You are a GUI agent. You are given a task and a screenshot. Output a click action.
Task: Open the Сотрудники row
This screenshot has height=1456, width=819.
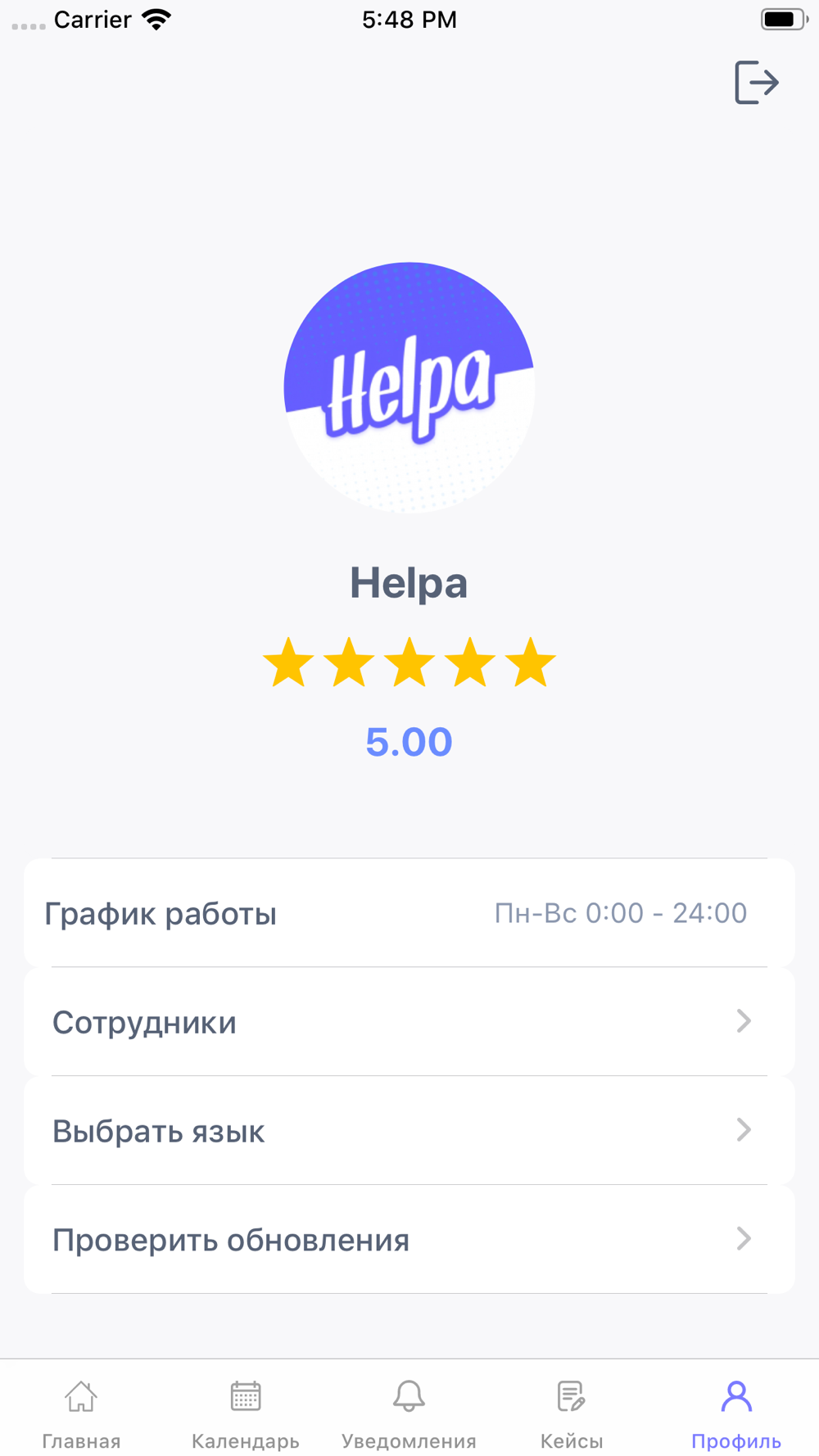click(409, 1021)
